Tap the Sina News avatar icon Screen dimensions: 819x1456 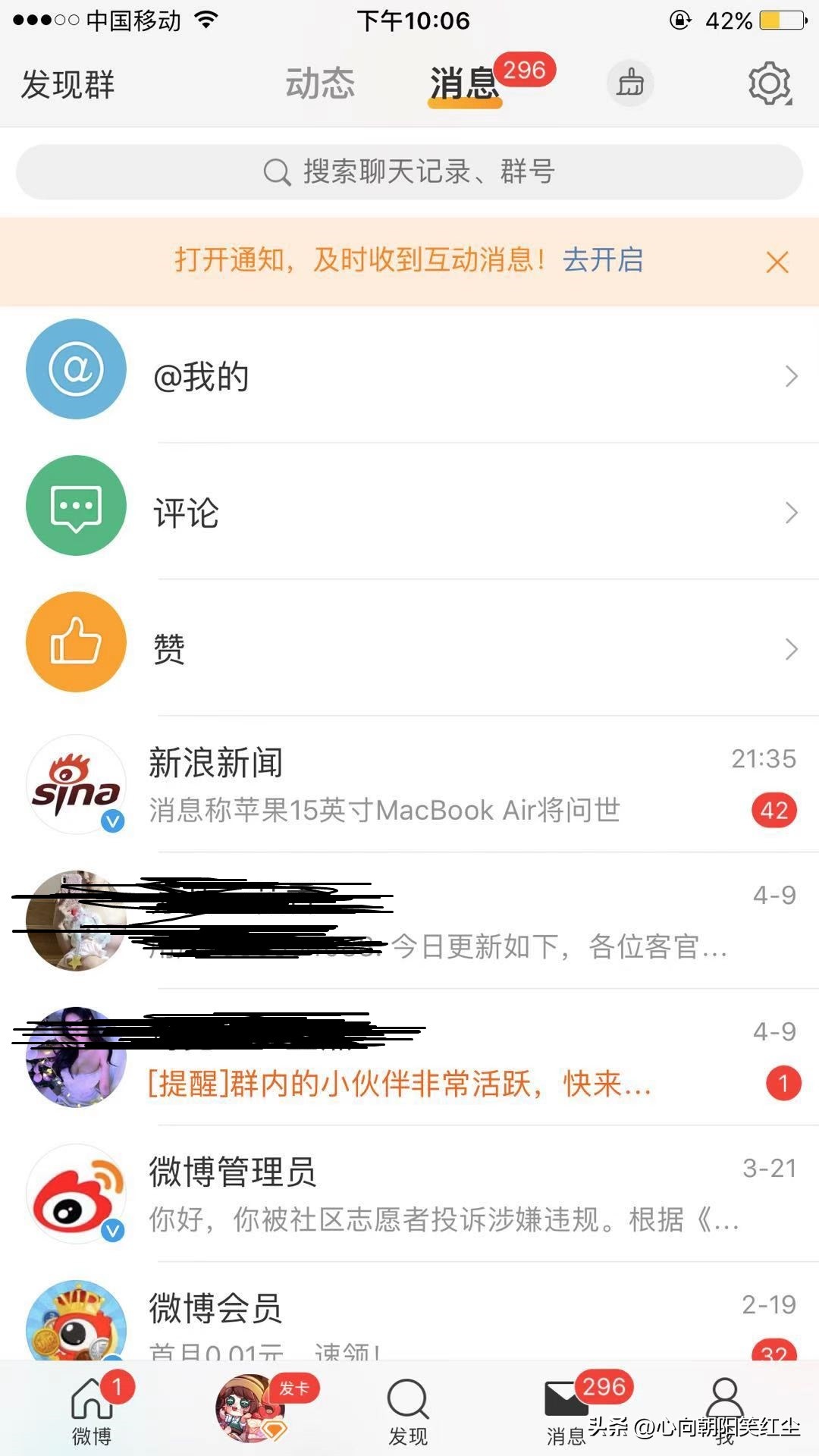click(75, 785)
